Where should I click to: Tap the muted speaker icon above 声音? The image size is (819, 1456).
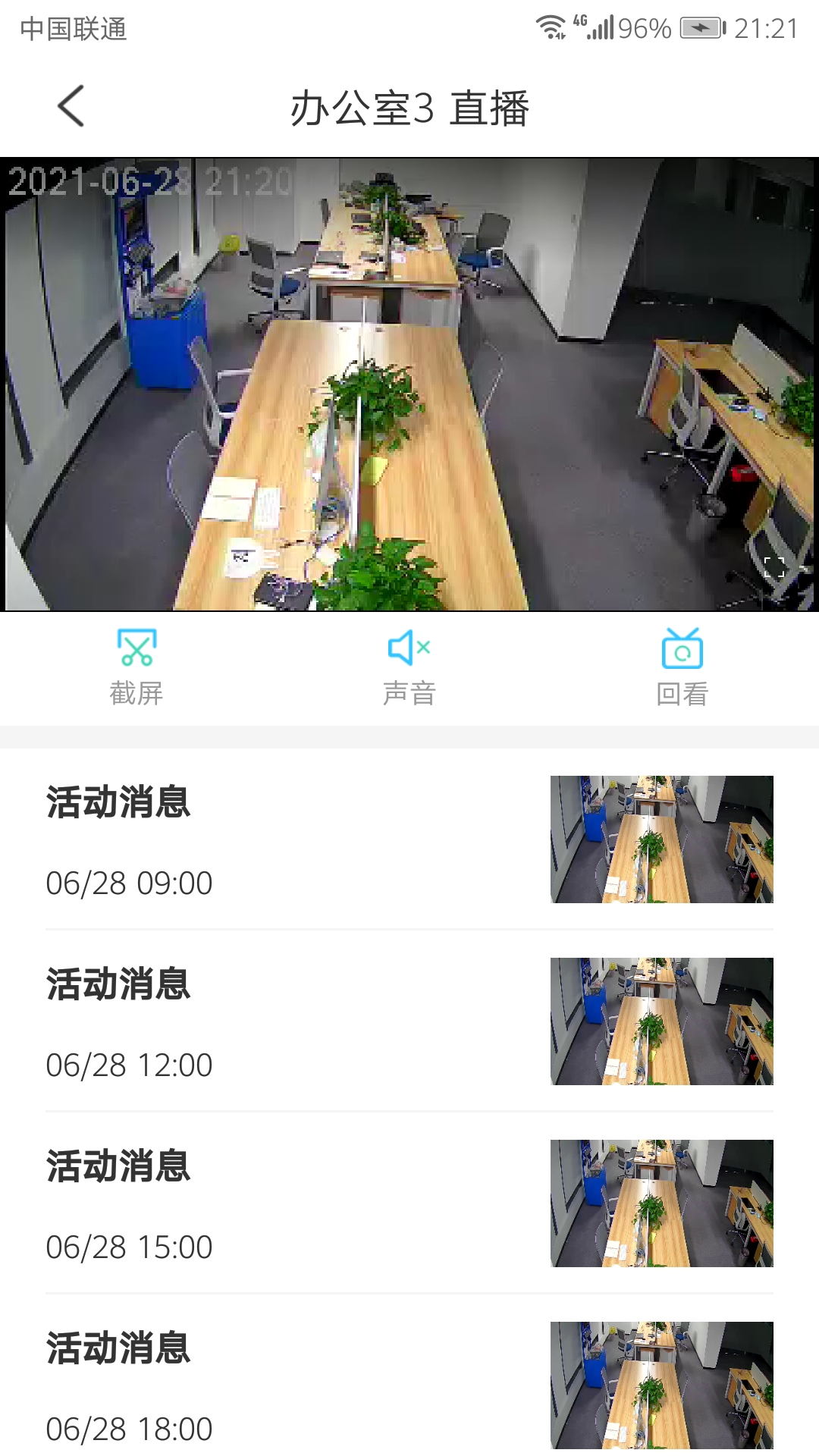[x=409, y=648]
